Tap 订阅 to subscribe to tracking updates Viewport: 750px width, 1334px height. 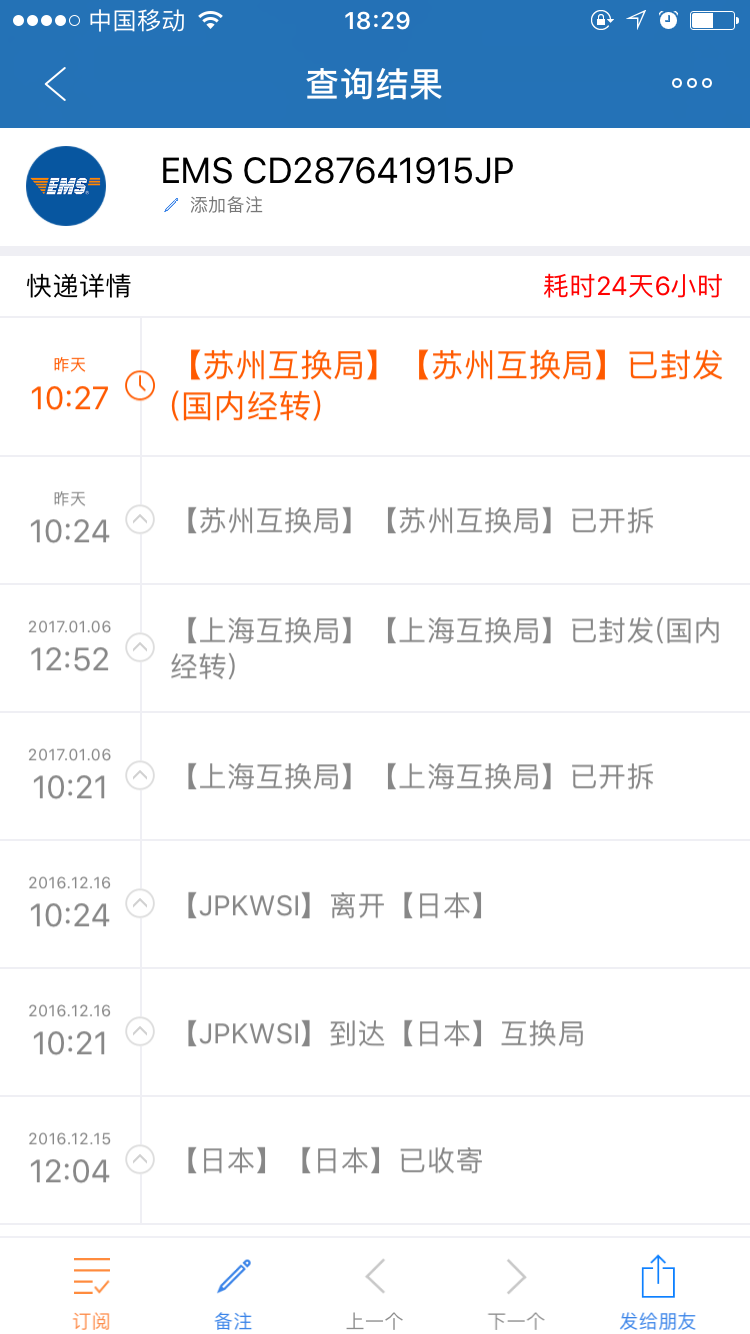91,1294
